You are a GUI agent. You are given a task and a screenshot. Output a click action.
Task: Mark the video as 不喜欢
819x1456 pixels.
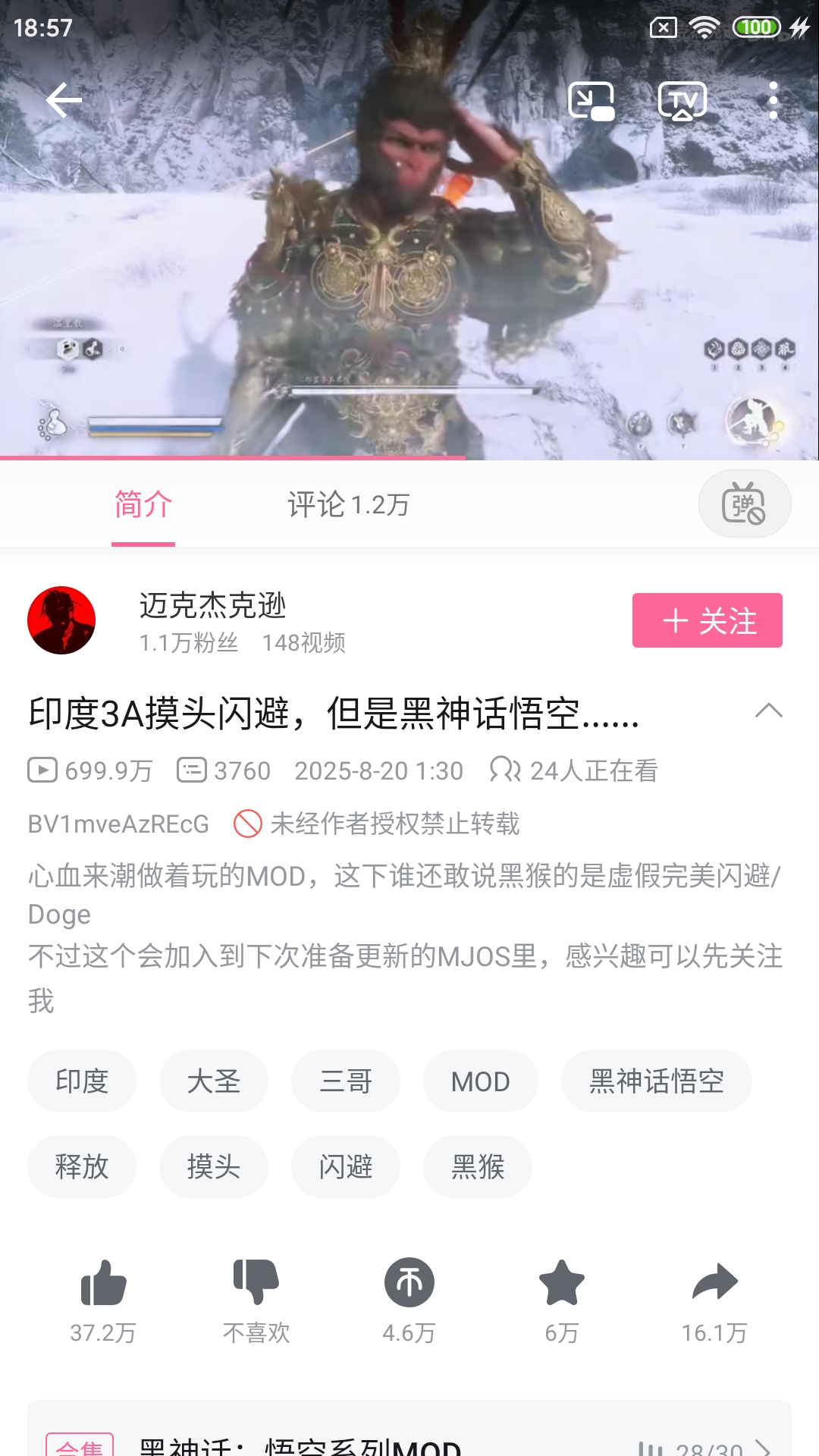point(256,1299)
